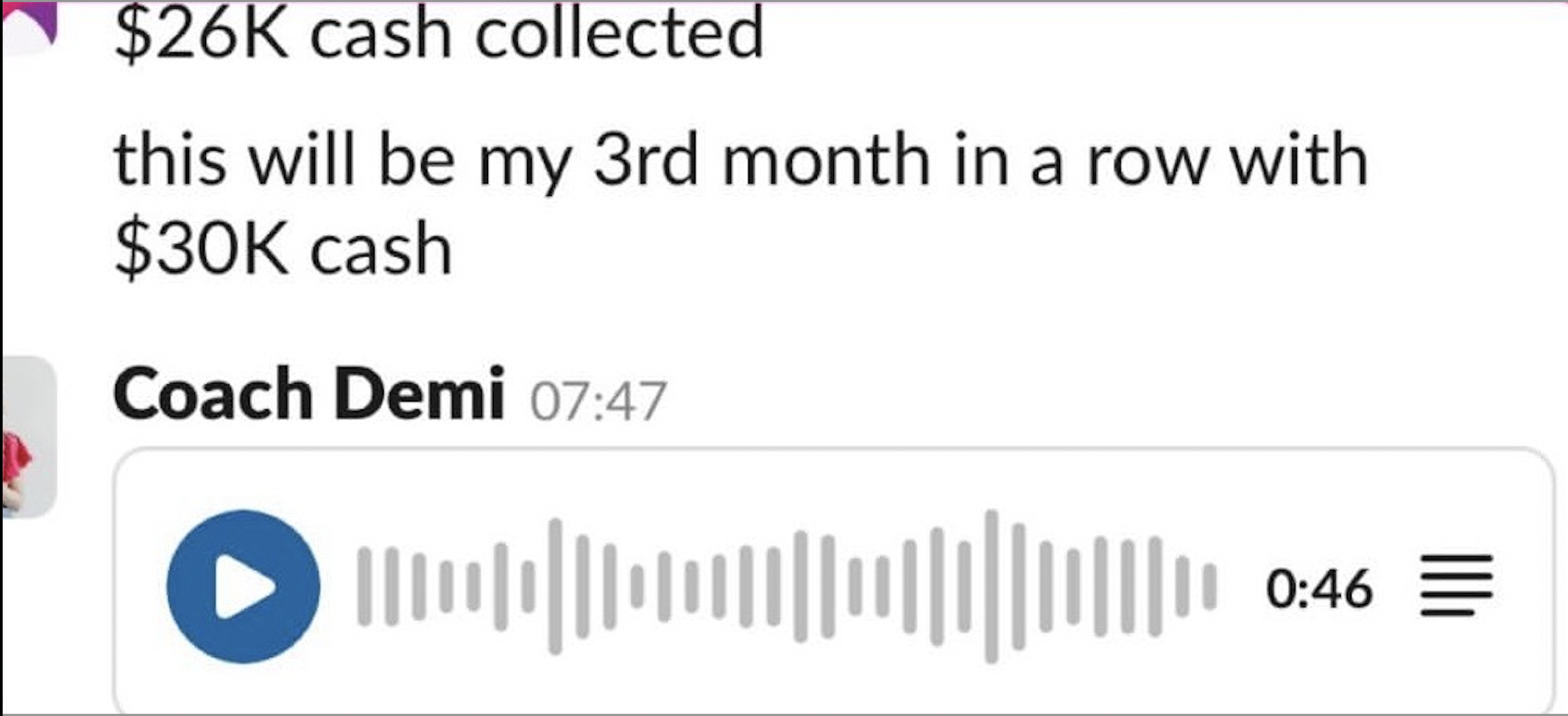View the voice message transcript

[x=1456, y=585]
